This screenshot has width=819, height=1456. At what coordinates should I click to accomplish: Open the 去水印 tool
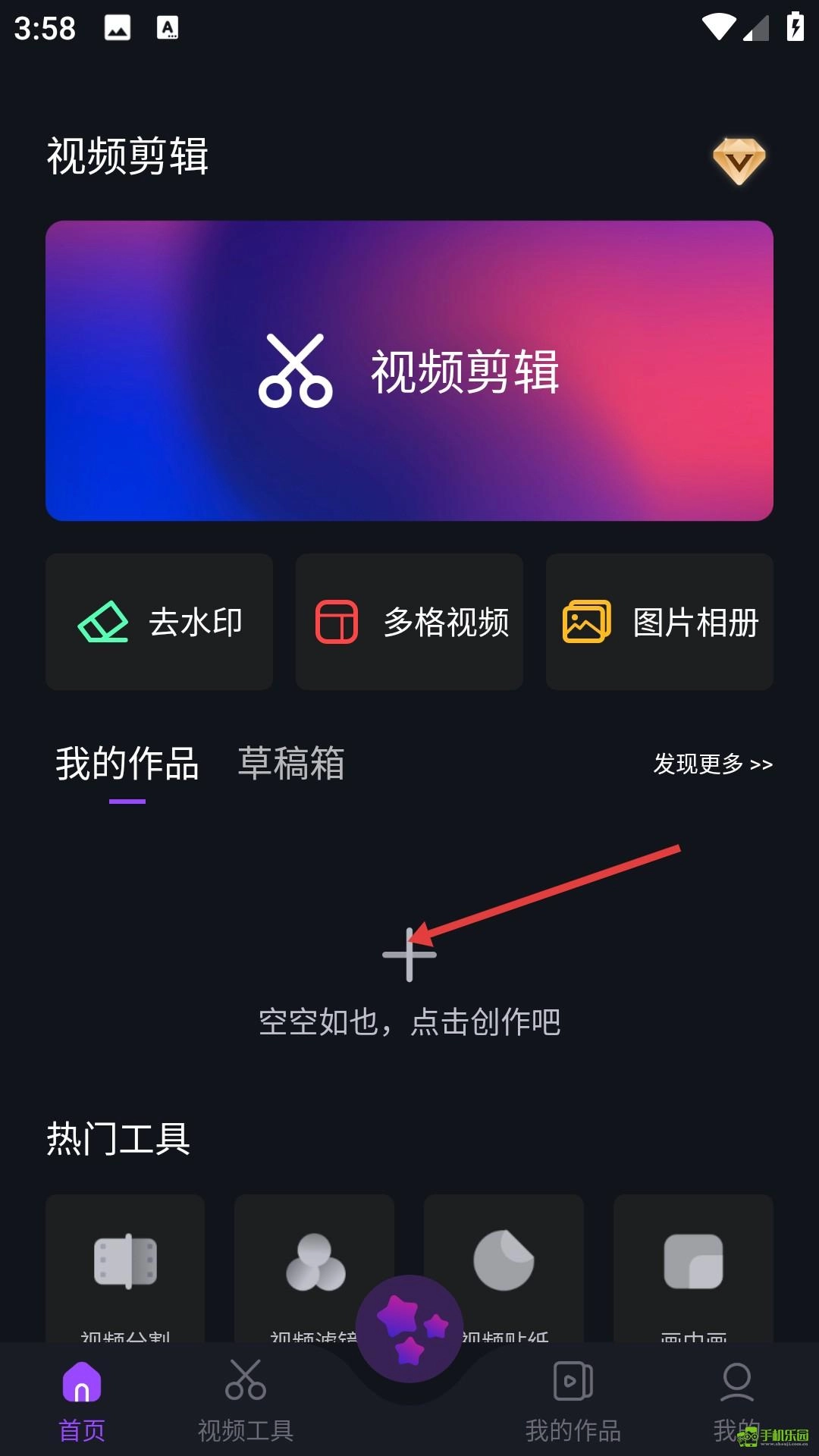click(159, 622)
